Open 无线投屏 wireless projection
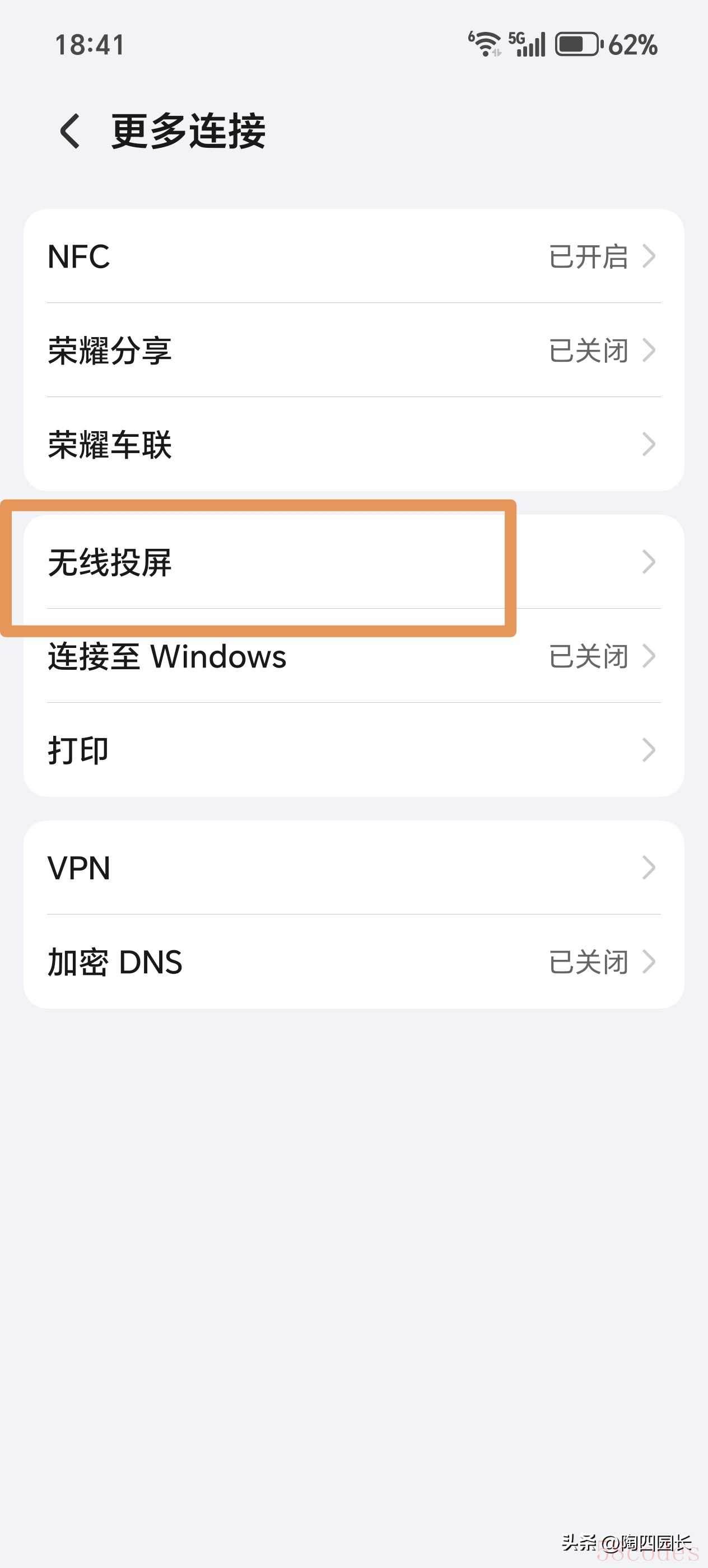Image resolution: width=708 pixels, height=1568 pixels. [353, 562]
